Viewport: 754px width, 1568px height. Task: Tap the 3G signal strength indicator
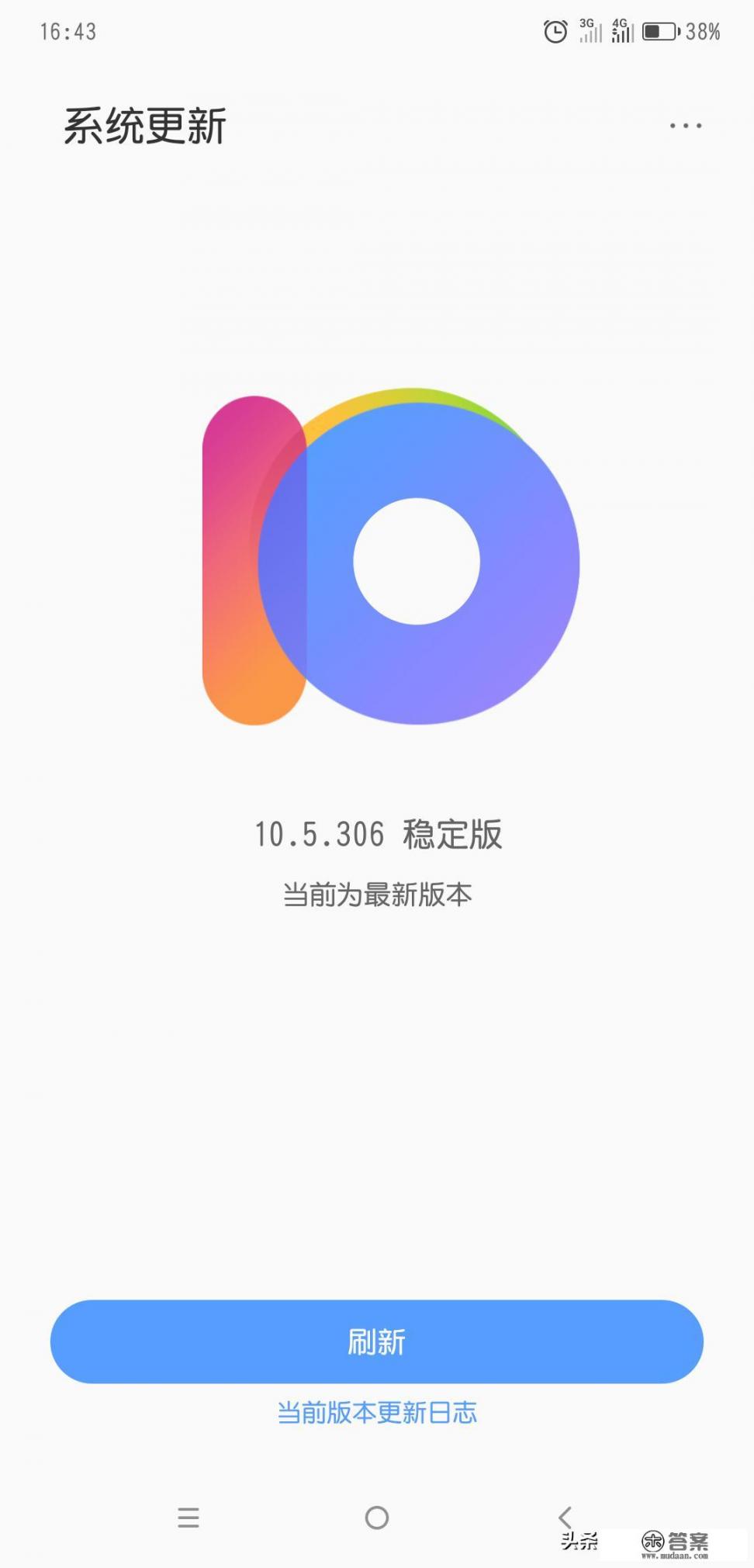tap(591, 33)
